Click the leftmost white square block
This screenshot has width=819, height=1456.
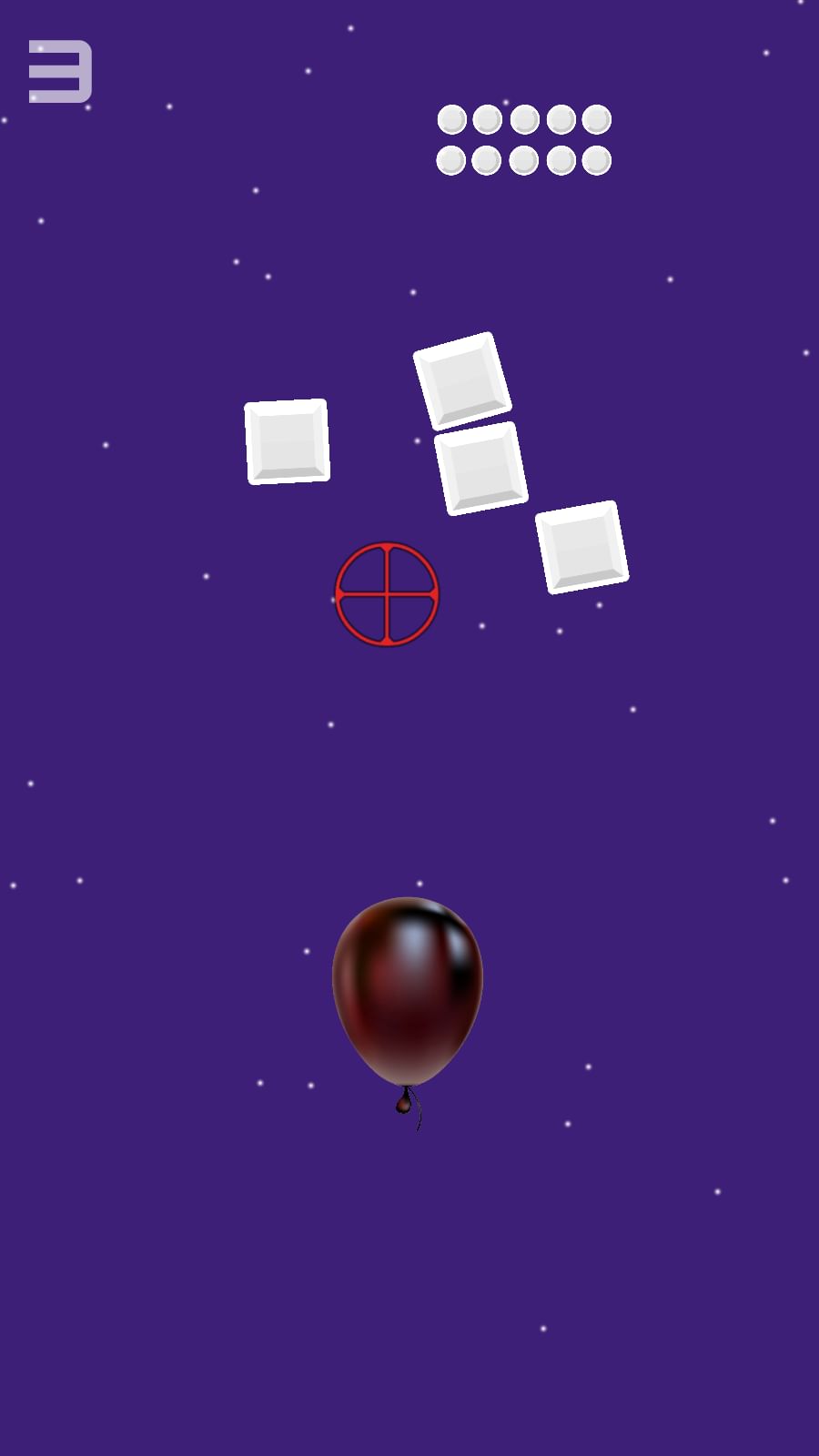287,440
